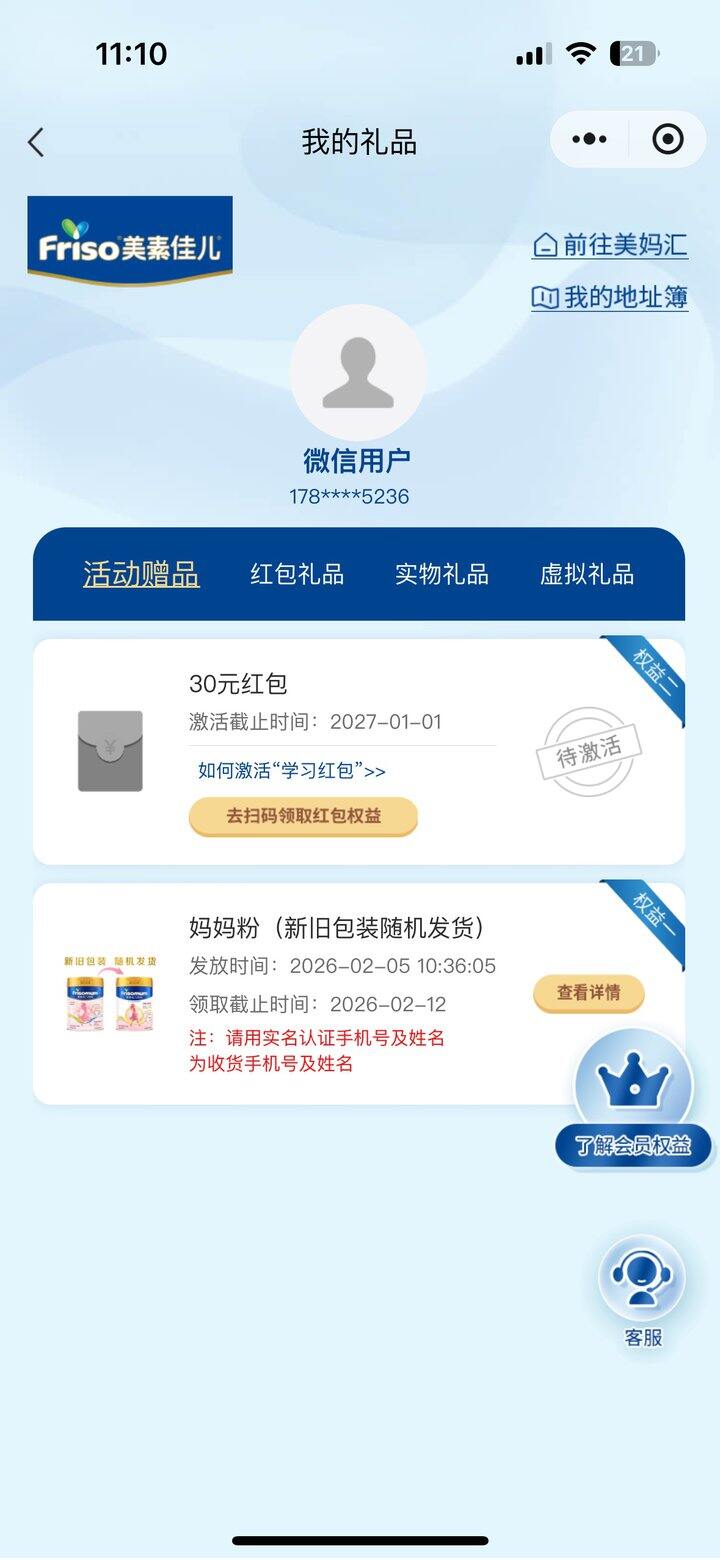Tap the 客服 customer service headset icon
Screen dimensions: 720x1560
click(x=643, y=1280)
